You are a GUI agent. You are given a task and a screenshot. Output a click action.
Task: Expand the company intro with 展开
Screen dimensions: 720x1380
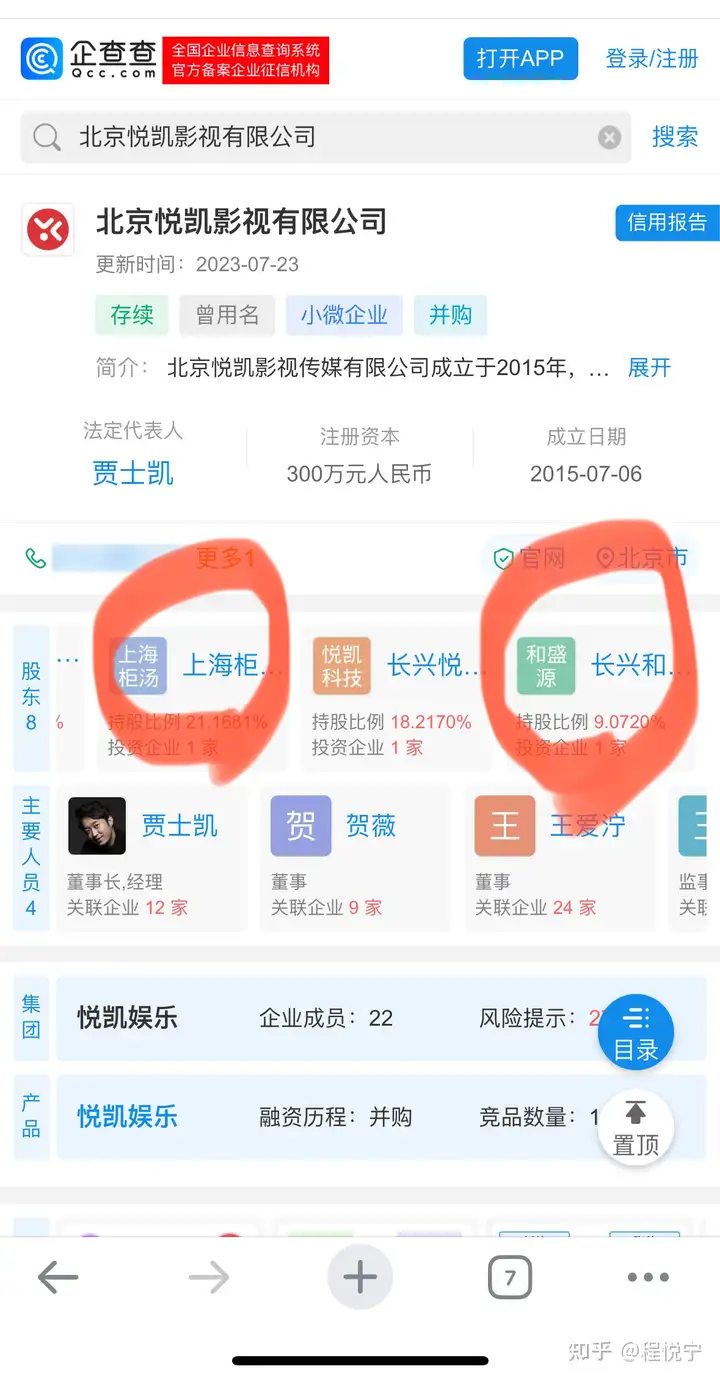pyautogui.click(x=649, y=367)
